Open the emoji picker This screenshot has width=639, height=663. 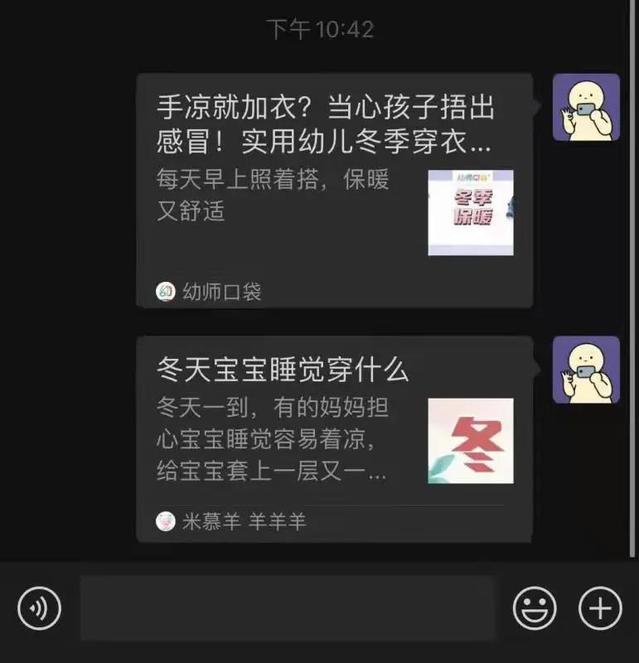click(535, 608)
